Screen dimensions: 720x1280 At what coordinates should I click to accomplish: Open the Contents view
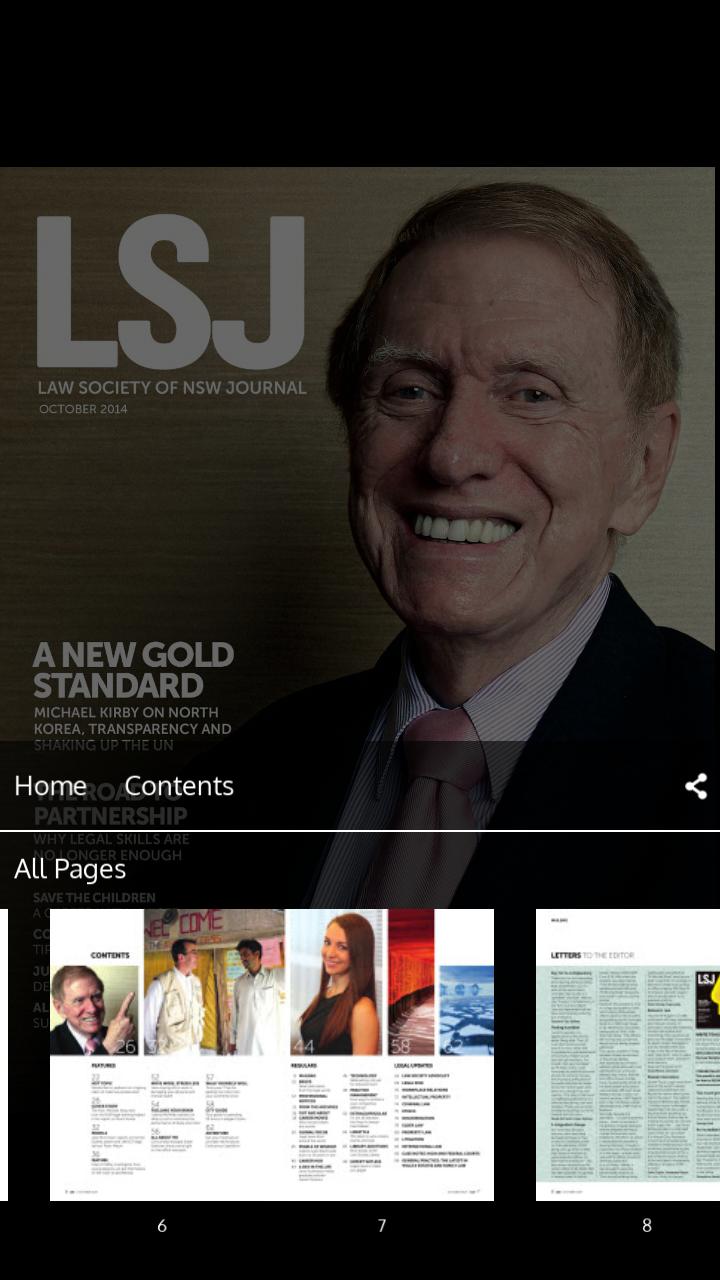click(179, 786)
